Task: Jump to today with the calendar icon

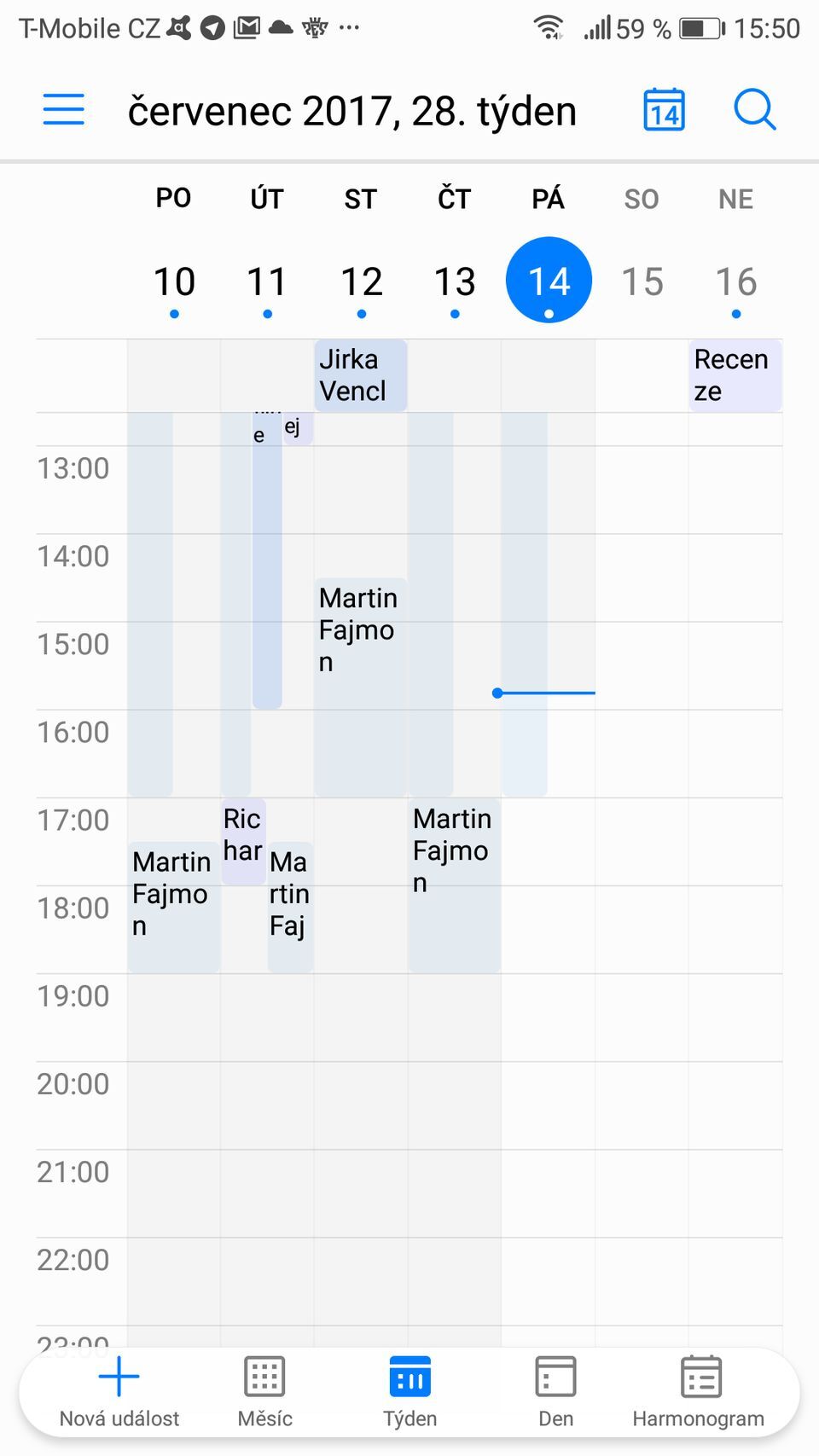Action: point(664,110)
